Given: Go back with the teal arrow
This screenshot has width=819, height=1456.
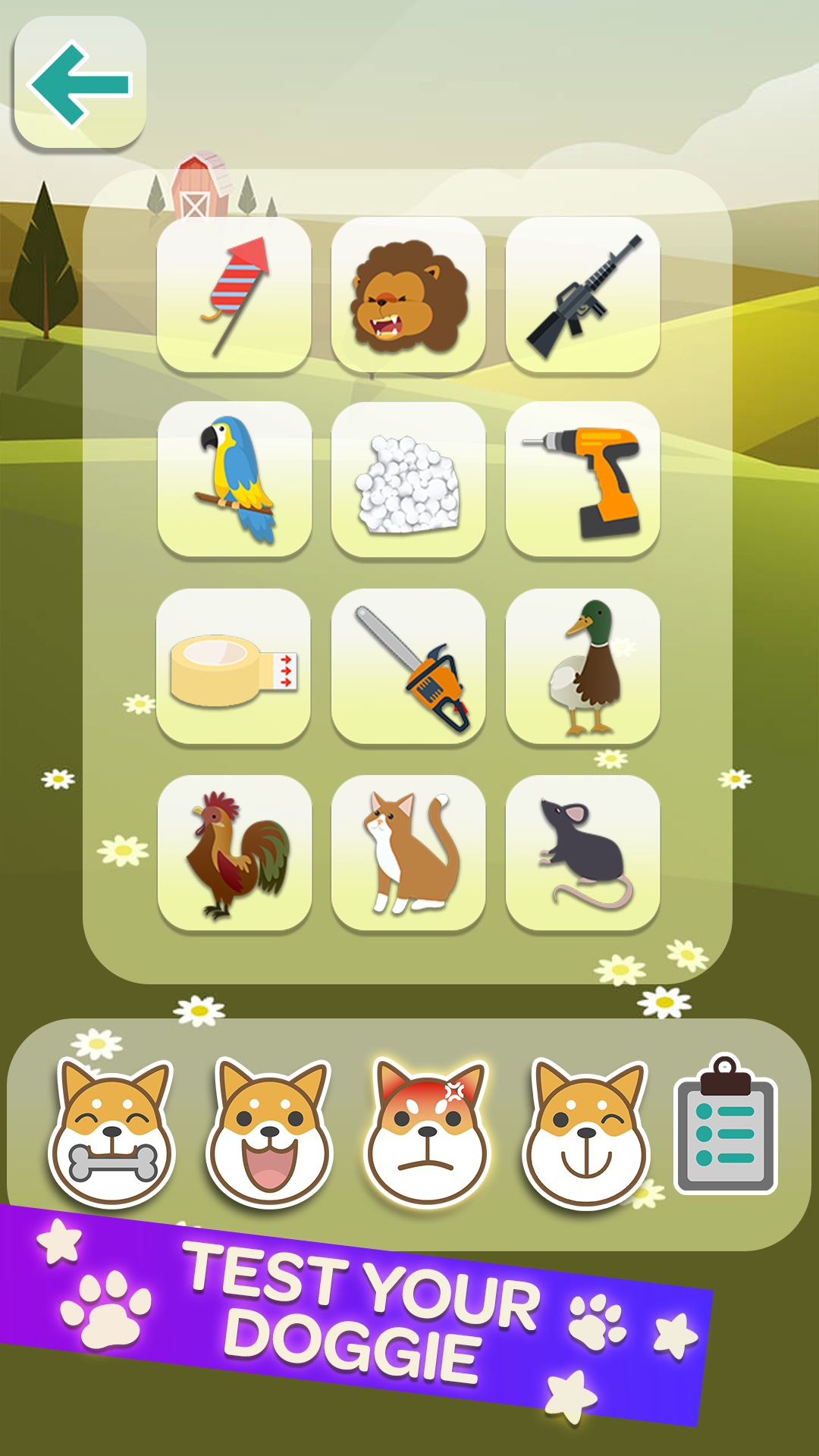Looking at the screenshot, I should (x=80, y=83).
